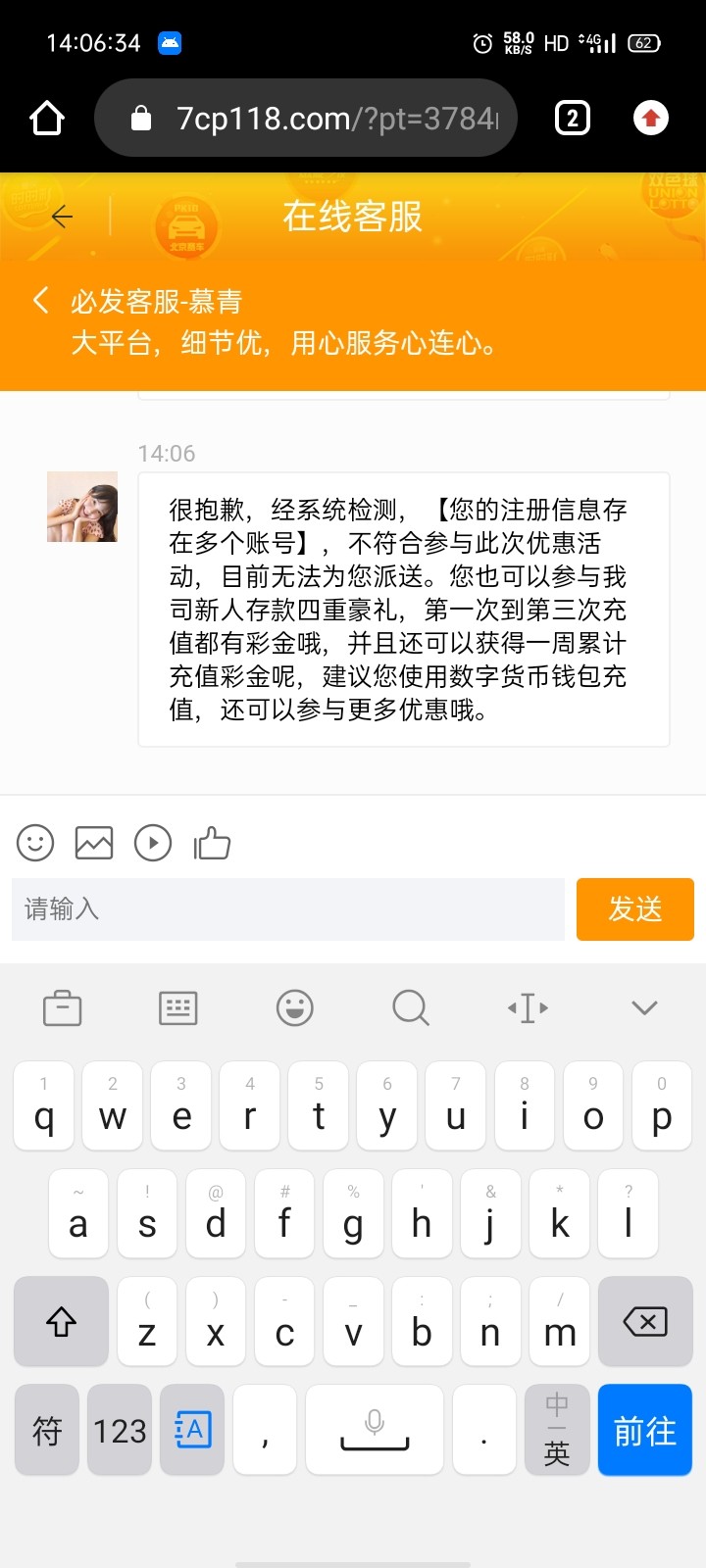Attach an image to the chat
This screenshot has height=1568, width=706.
[x=94, y=843]
